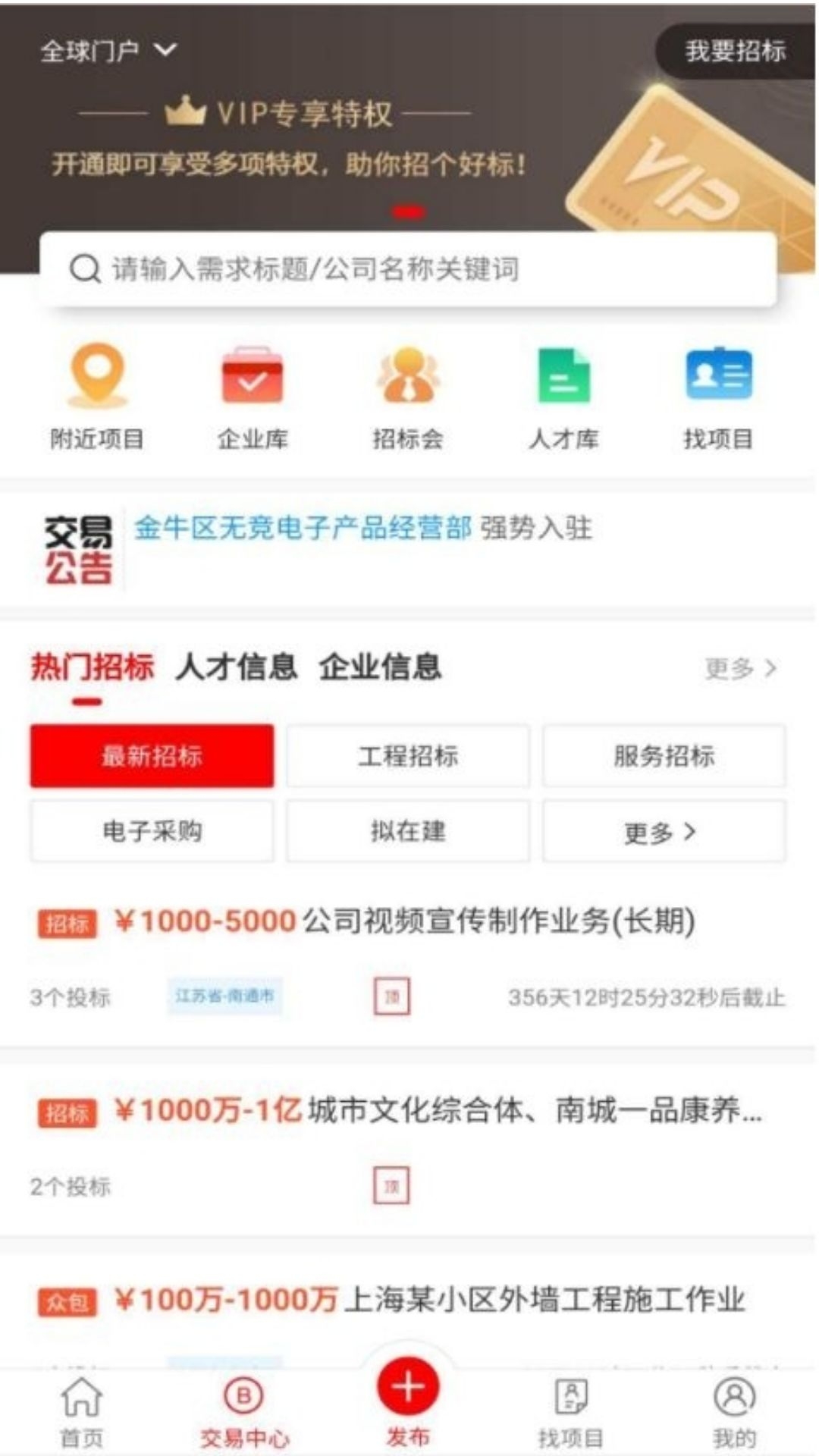The width and height of the screenshot is (819, 1456).
Task: Open the 公司视频宣传制作业务 listing
Action: point(498,921)
